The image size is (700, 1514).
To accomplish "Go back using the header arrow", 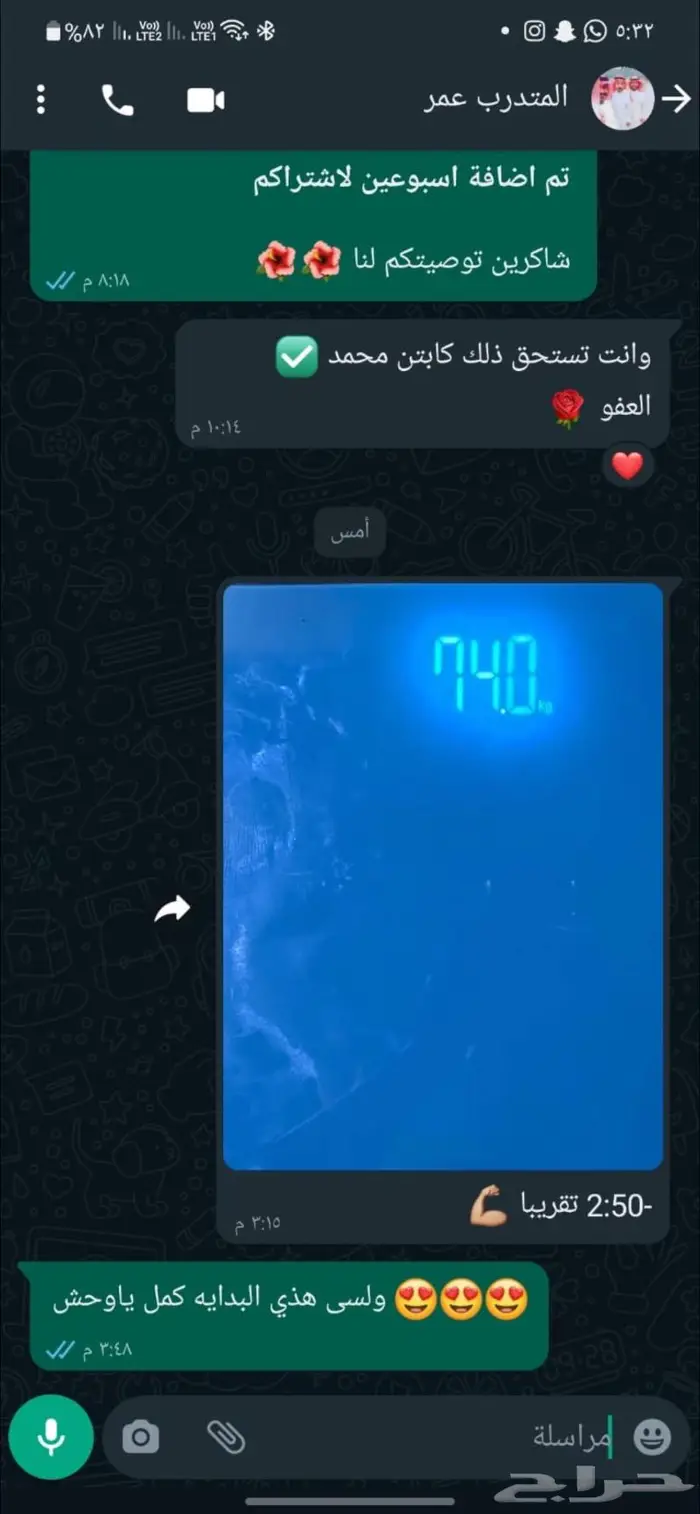I will [x=677, y=99].
